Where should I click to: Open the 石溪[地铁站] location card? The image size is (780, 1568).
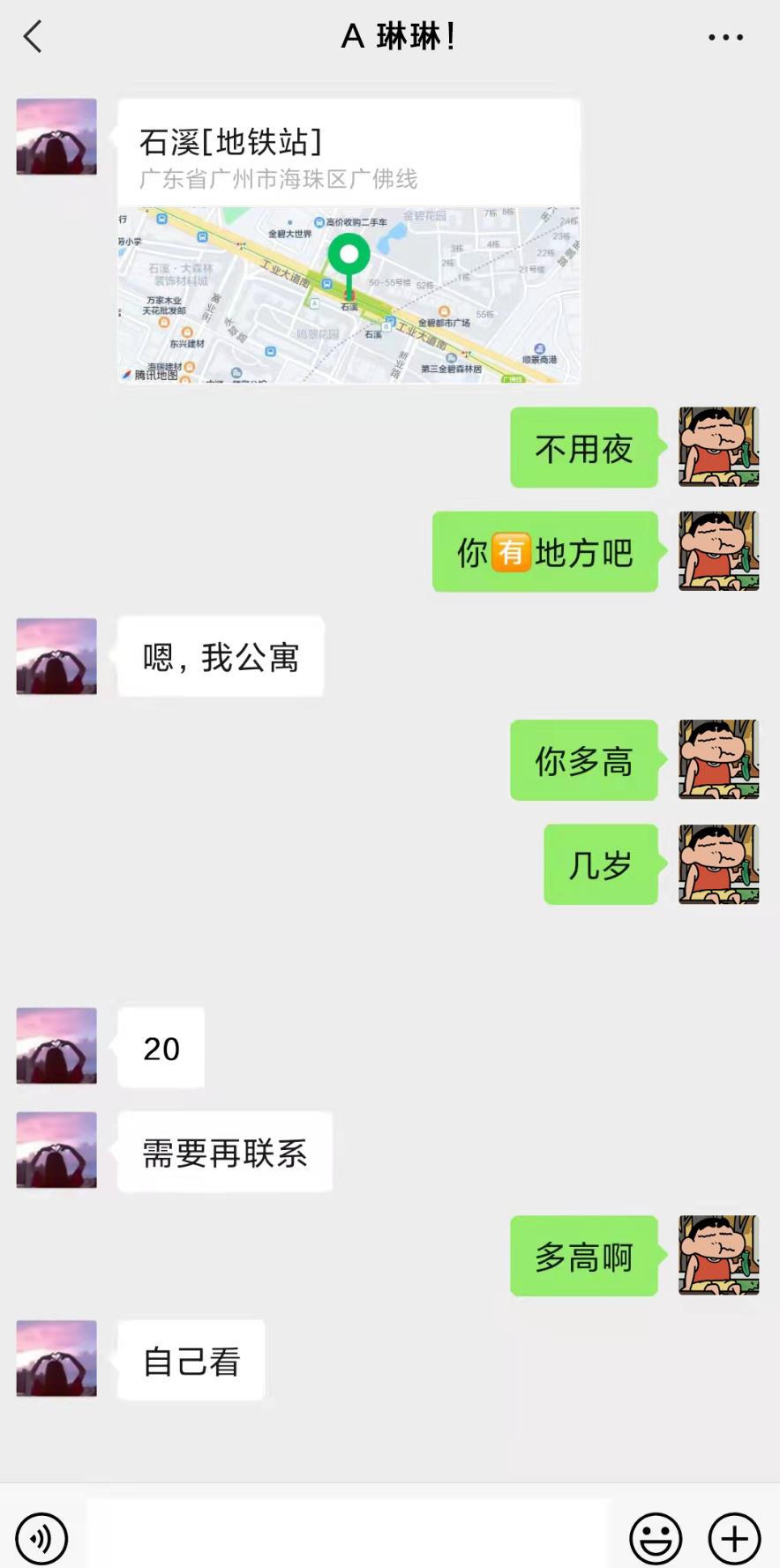(349, 242)
